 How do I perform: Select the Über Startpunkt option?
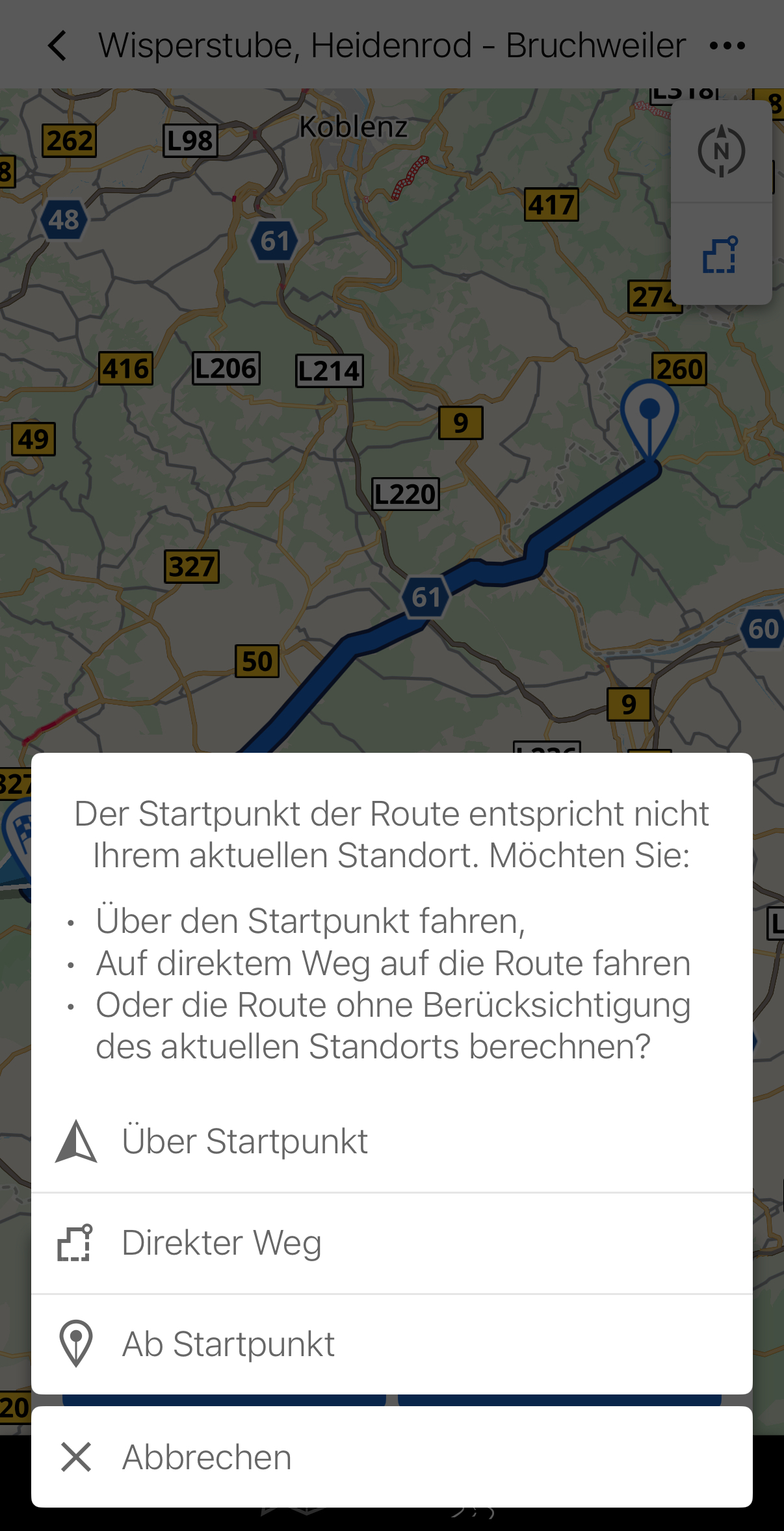[391, 1142]
